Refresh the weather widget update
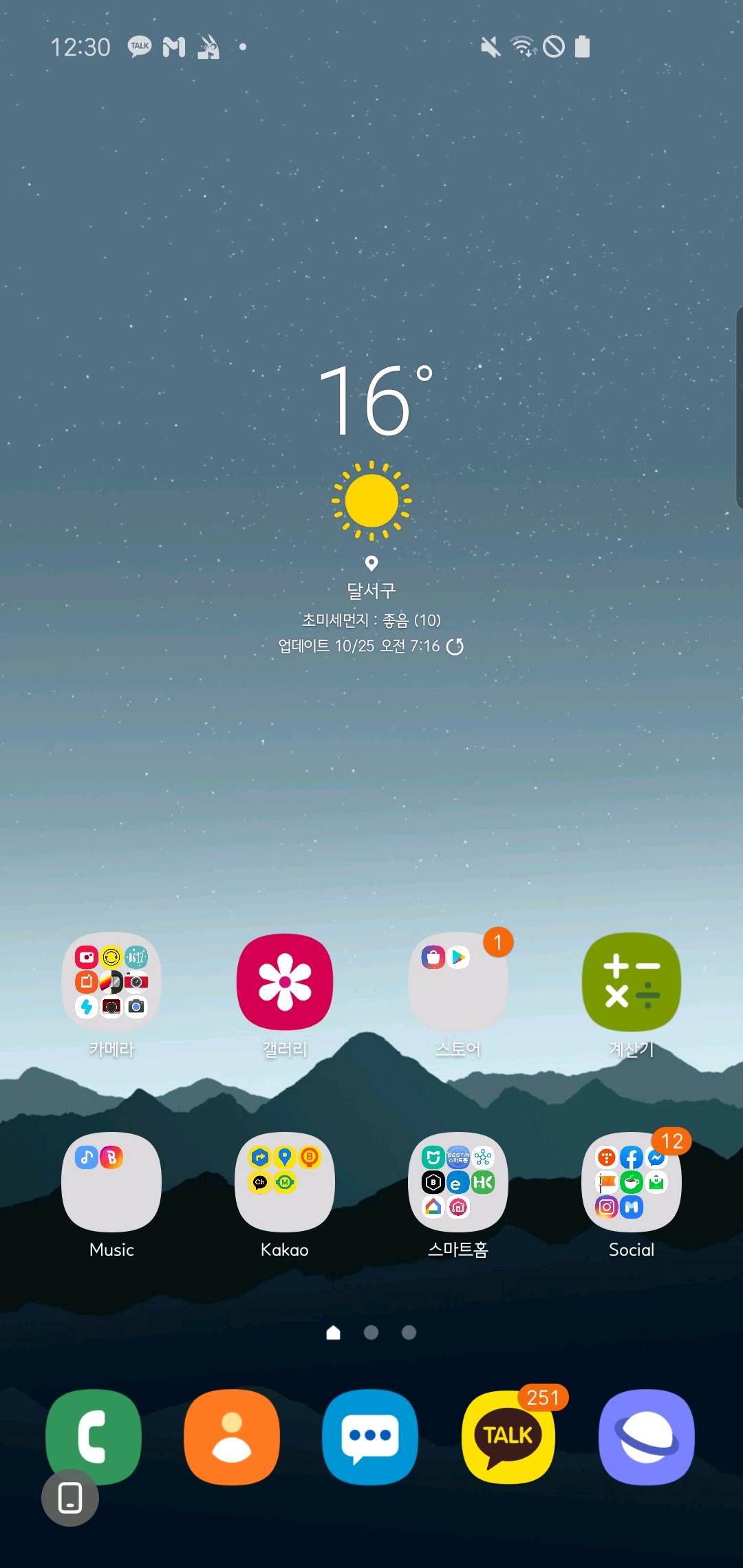 pos(455,646)
